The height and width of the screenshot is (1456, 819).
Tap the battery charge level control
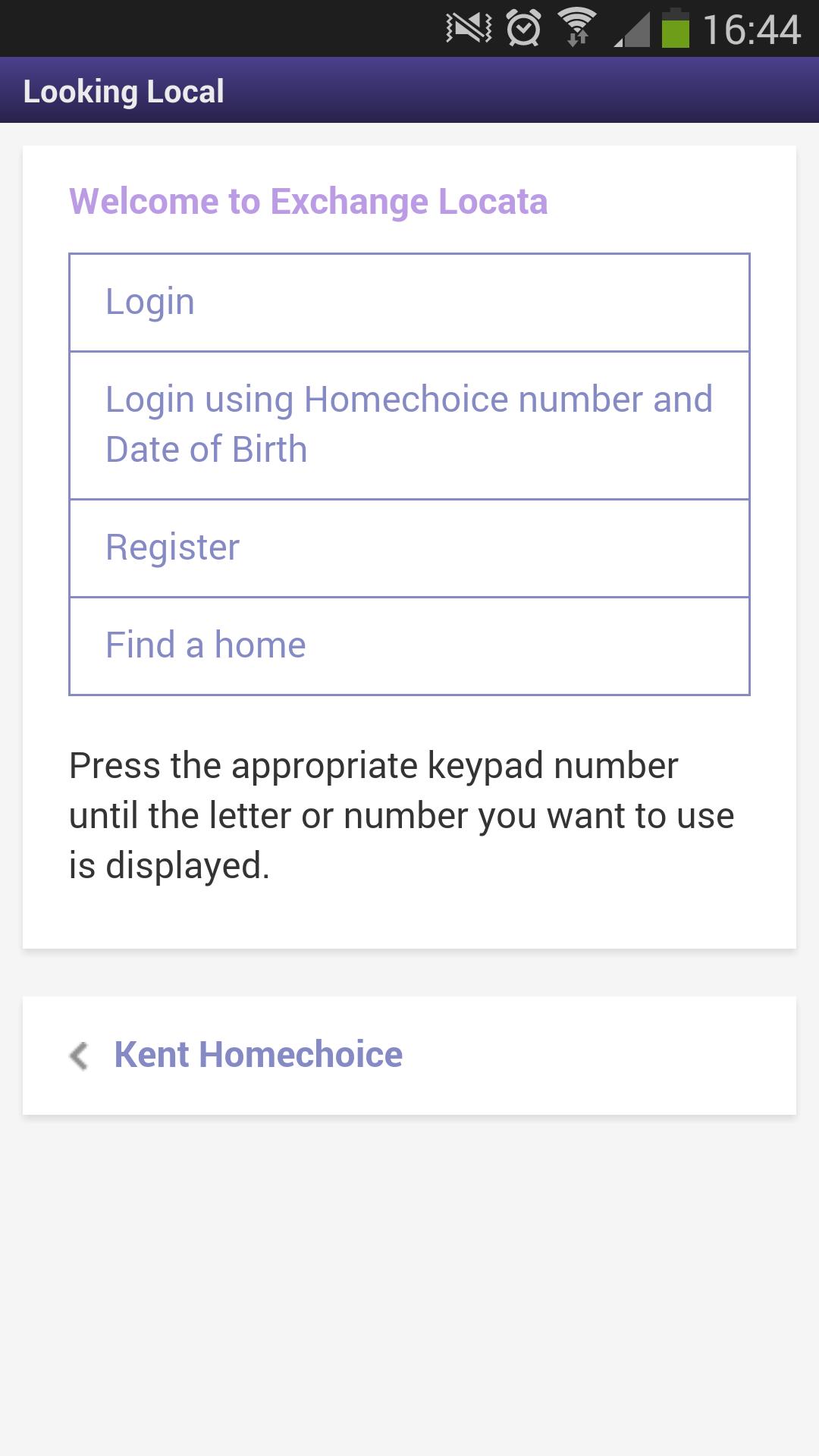pos(675,29)
